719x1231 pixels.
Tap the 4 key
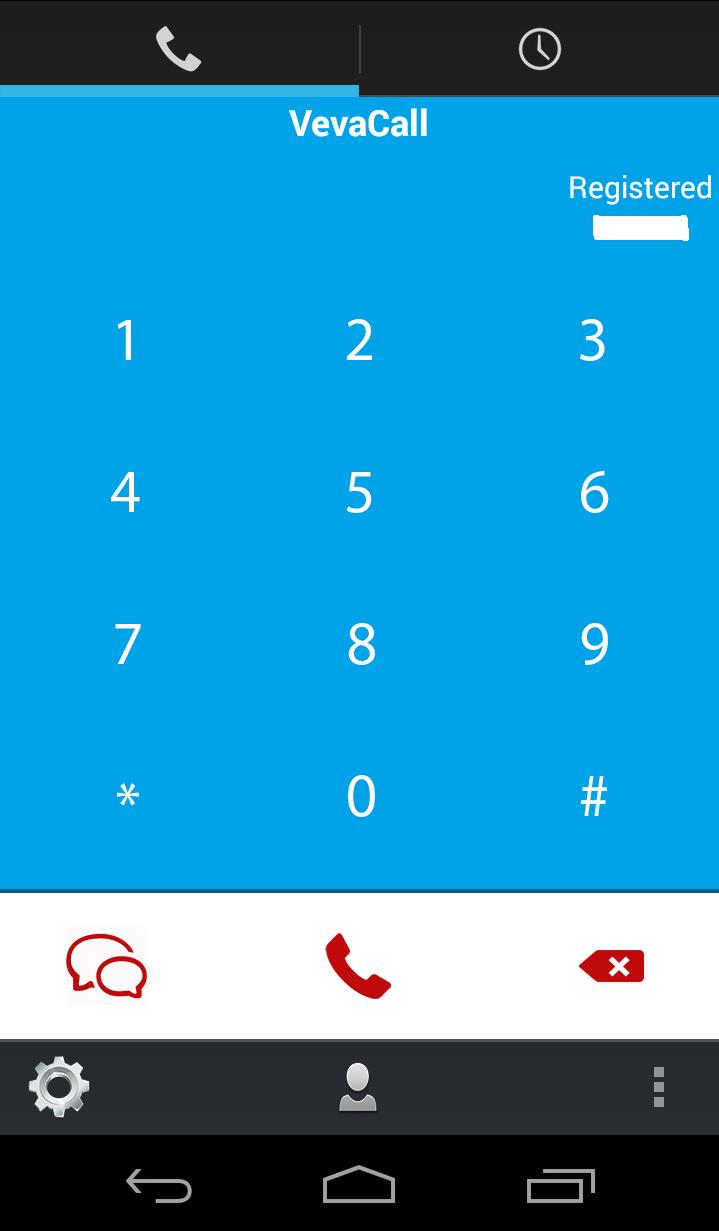click(126, 493)
